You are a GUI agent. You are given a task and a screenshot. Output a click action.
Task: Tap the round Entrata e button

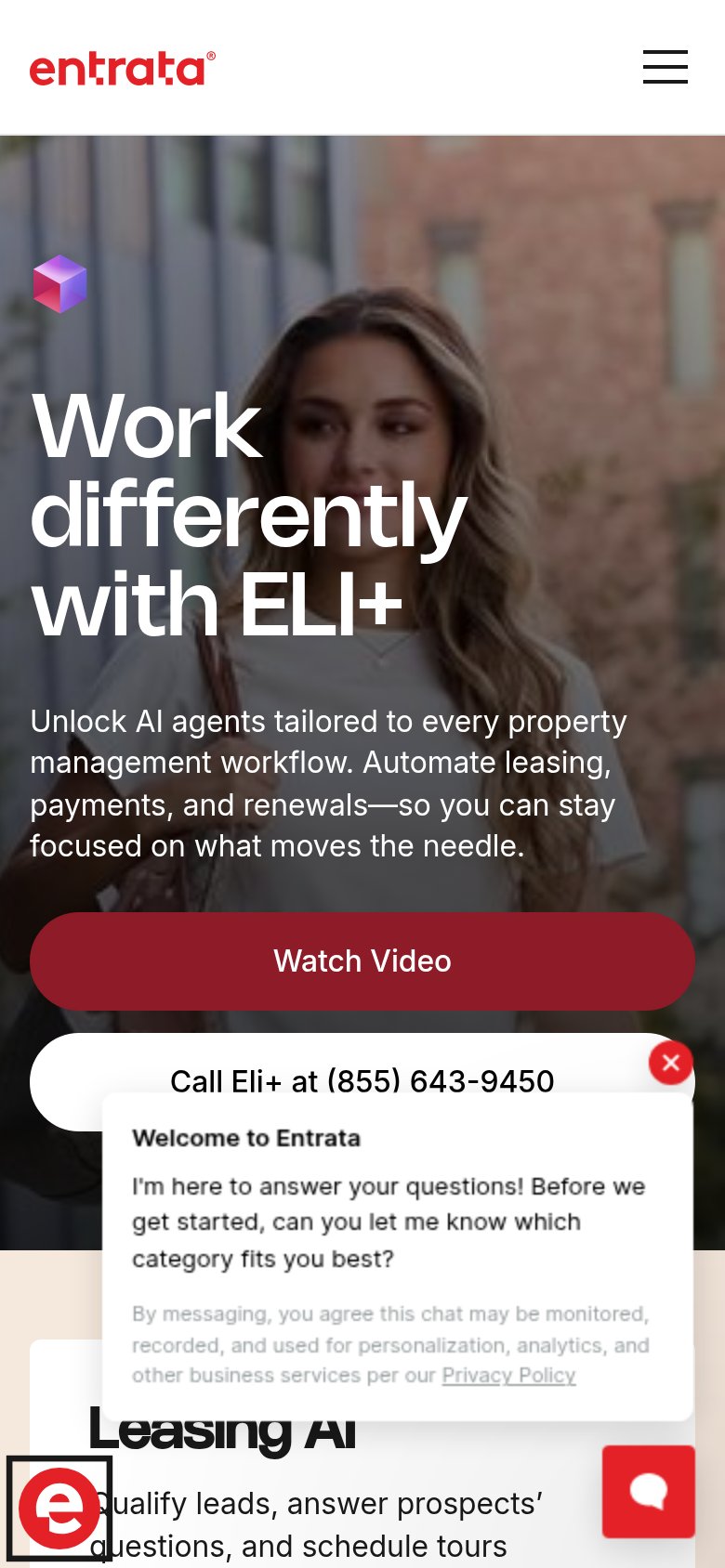pos(59,1509)
